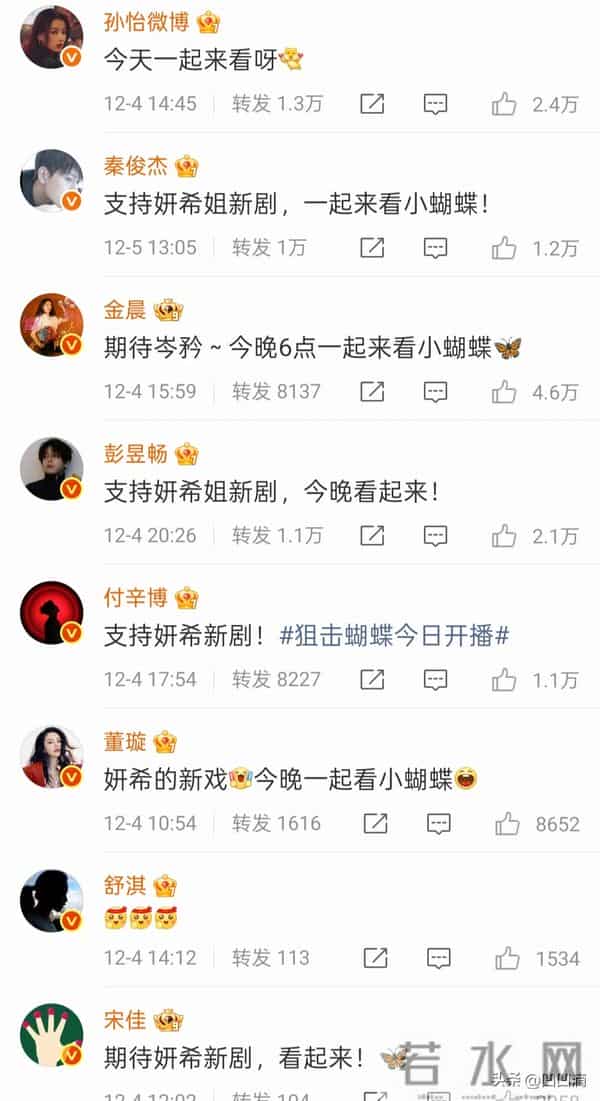This screenshot has width=600, height=1101.
Task: Share 舒淇's post
Action: [x=375, y=959]
